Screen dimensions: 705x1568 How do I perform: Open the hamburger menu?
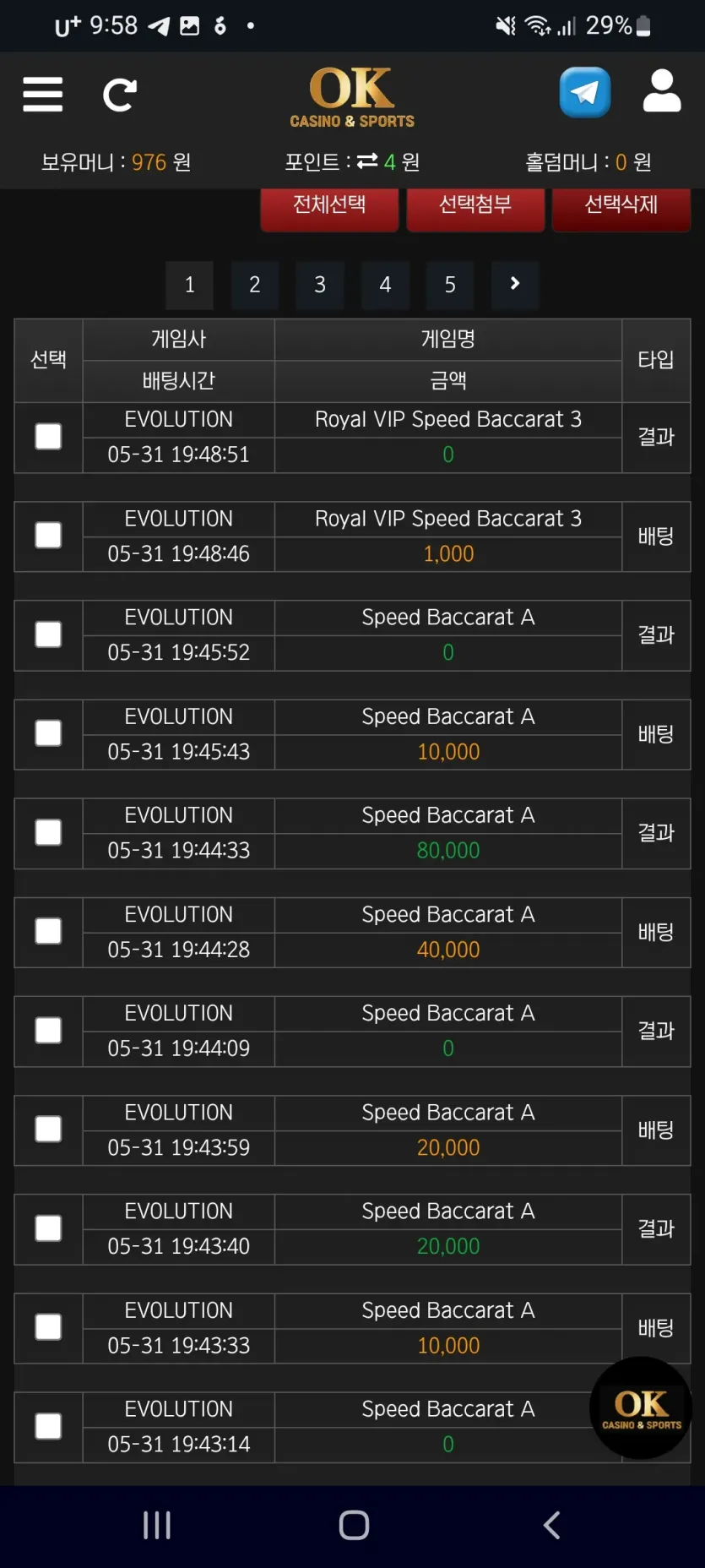pyautogui.click(x=43, y=94)
